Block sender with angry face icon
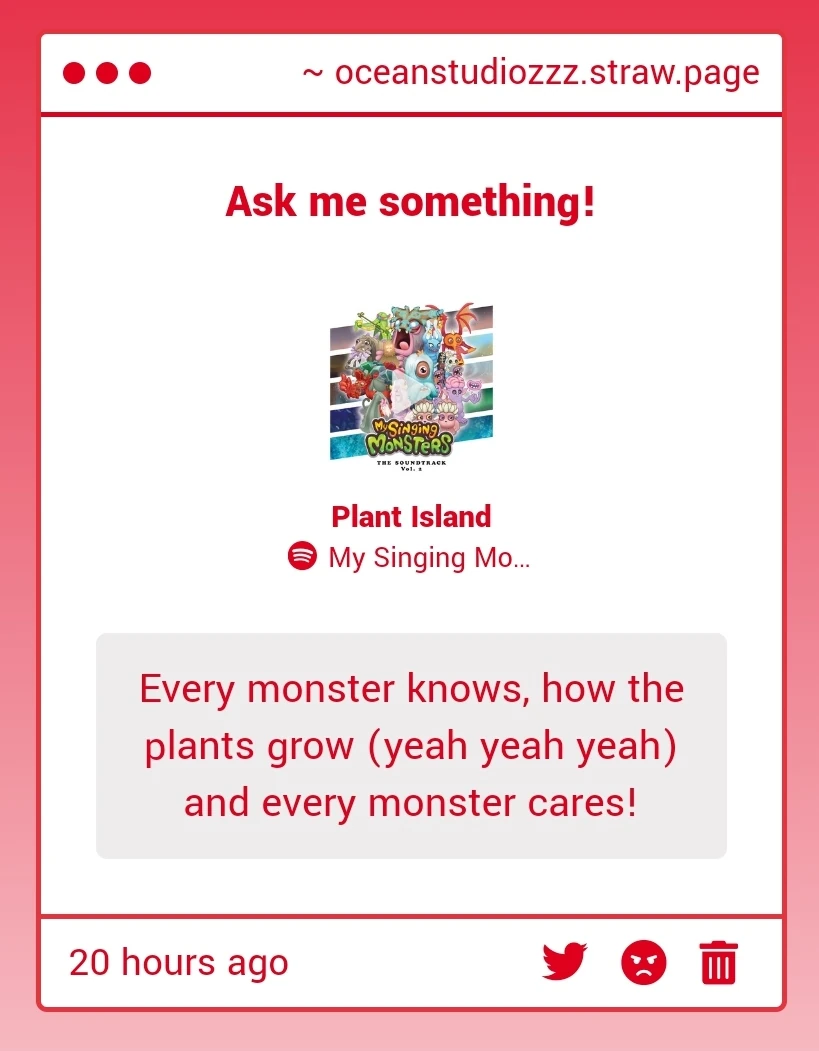Image resolution: width=819 pixels, height=1051 pixels. point(643,963)
